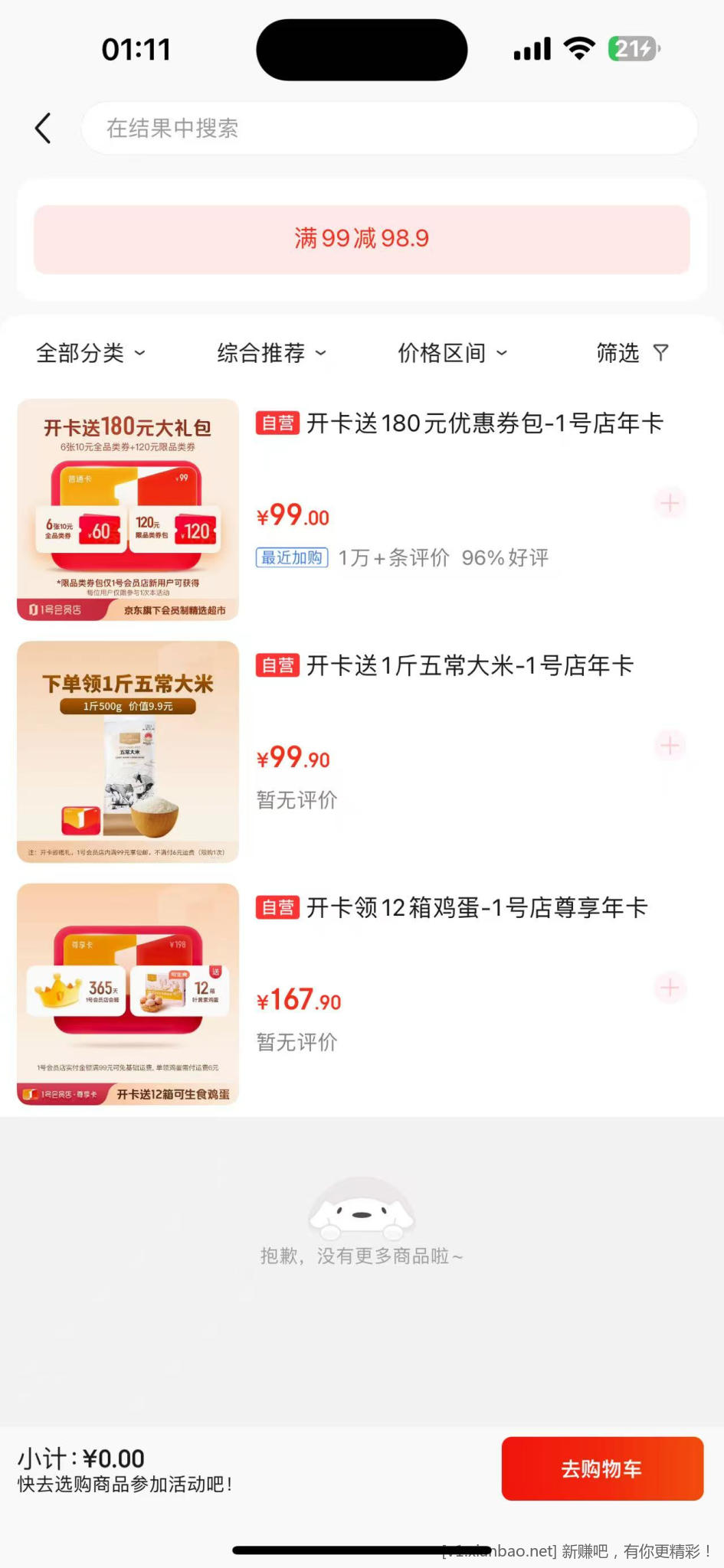
Task: Open the 在结果中搜索 search field
Action: [389, 128]
